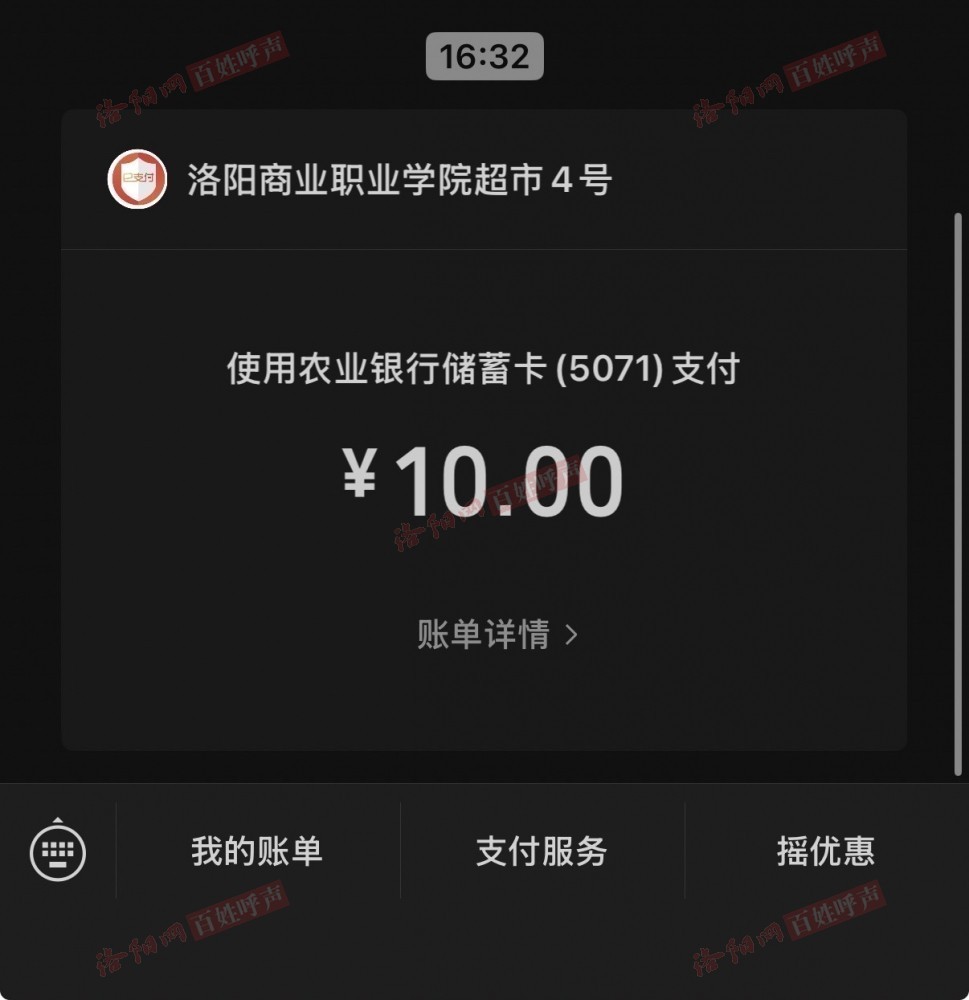Viewport: 969px width, 1000px height.
Task: Open 账单详情 bill details link
Action: 497,634
